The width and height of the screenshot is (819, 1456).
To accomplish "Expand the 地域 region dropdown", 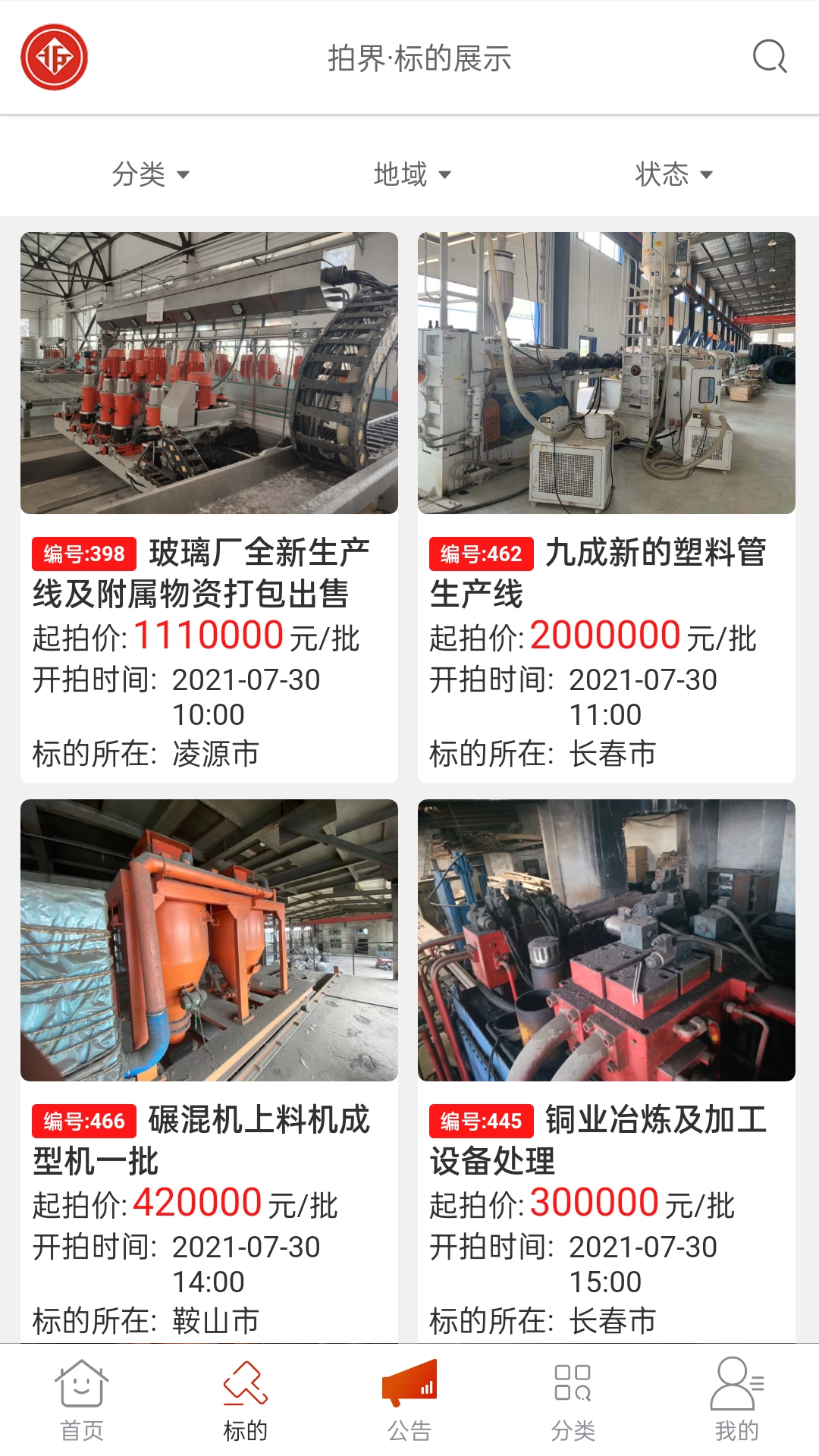I will 412,174.
